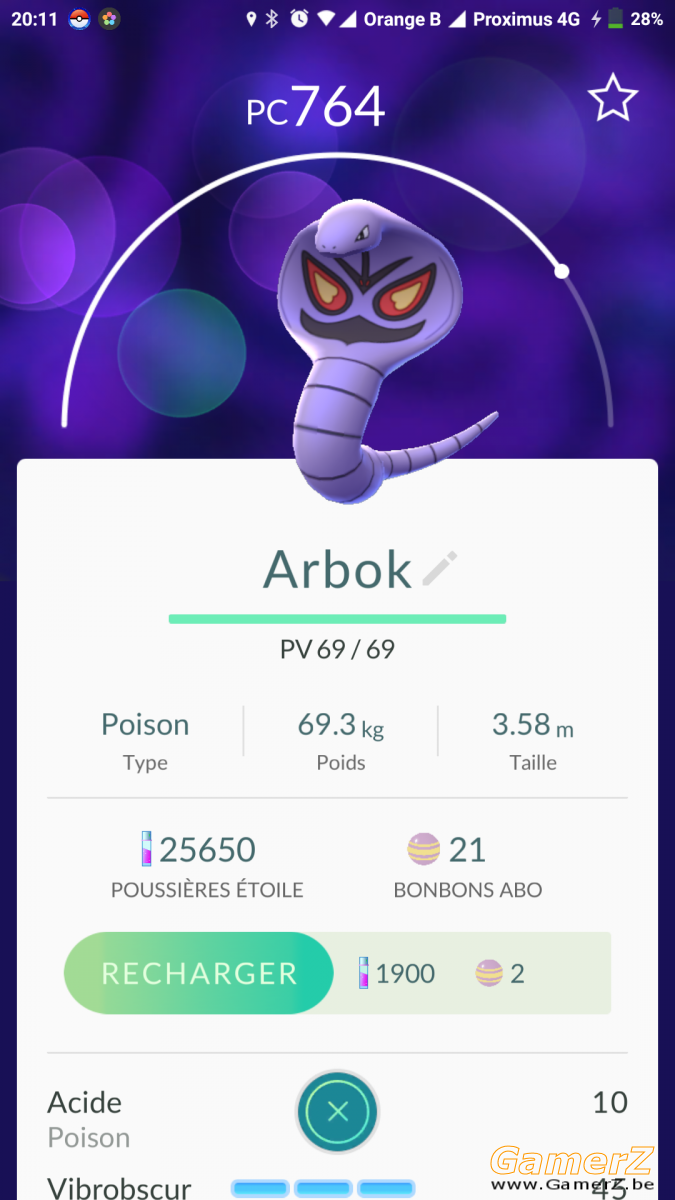Viewport: 675px width, 1200px height.
Task: Edit Arbok's nickname with the pencil icon
Action: click(440, 568)
